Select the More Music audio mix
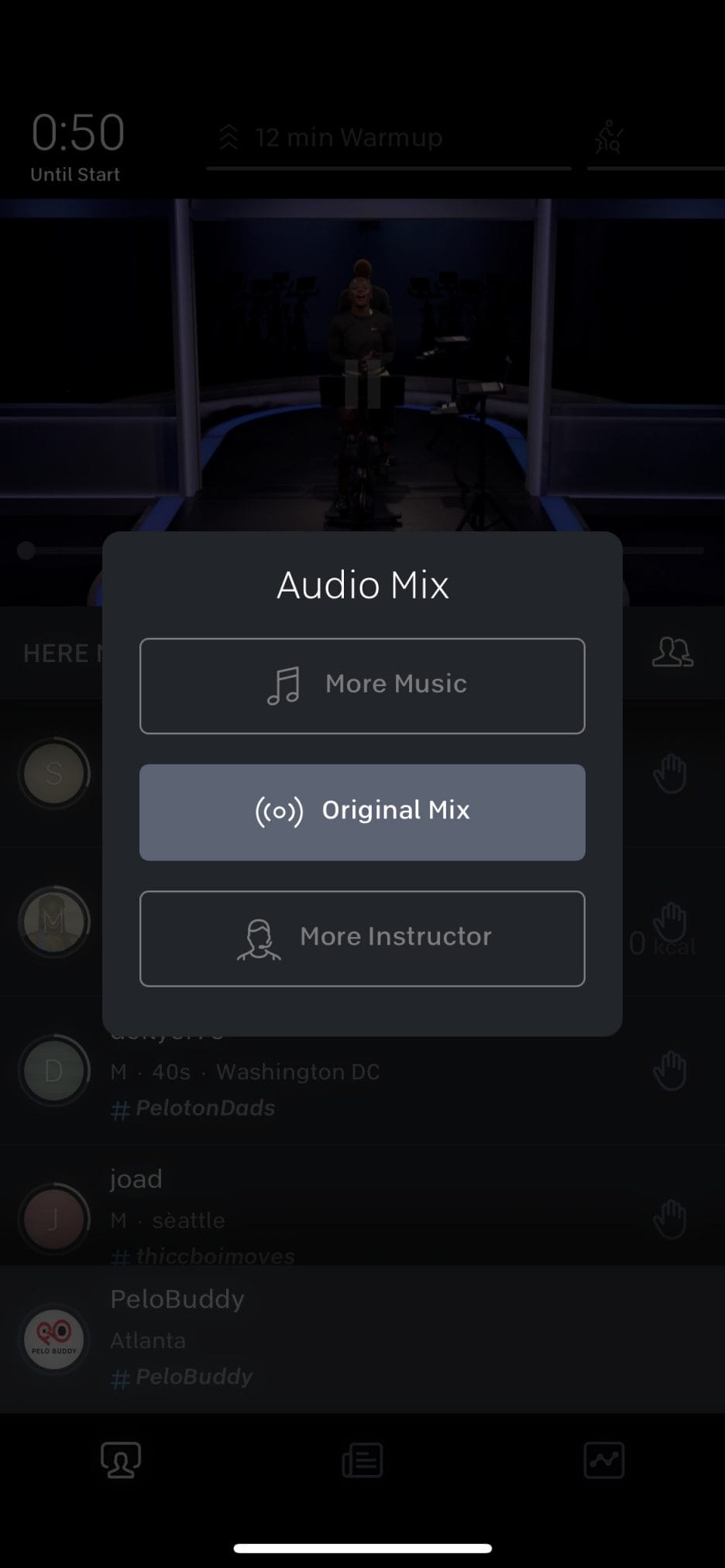The width and height of the screenshot is (725, 1568). point(362,685)
